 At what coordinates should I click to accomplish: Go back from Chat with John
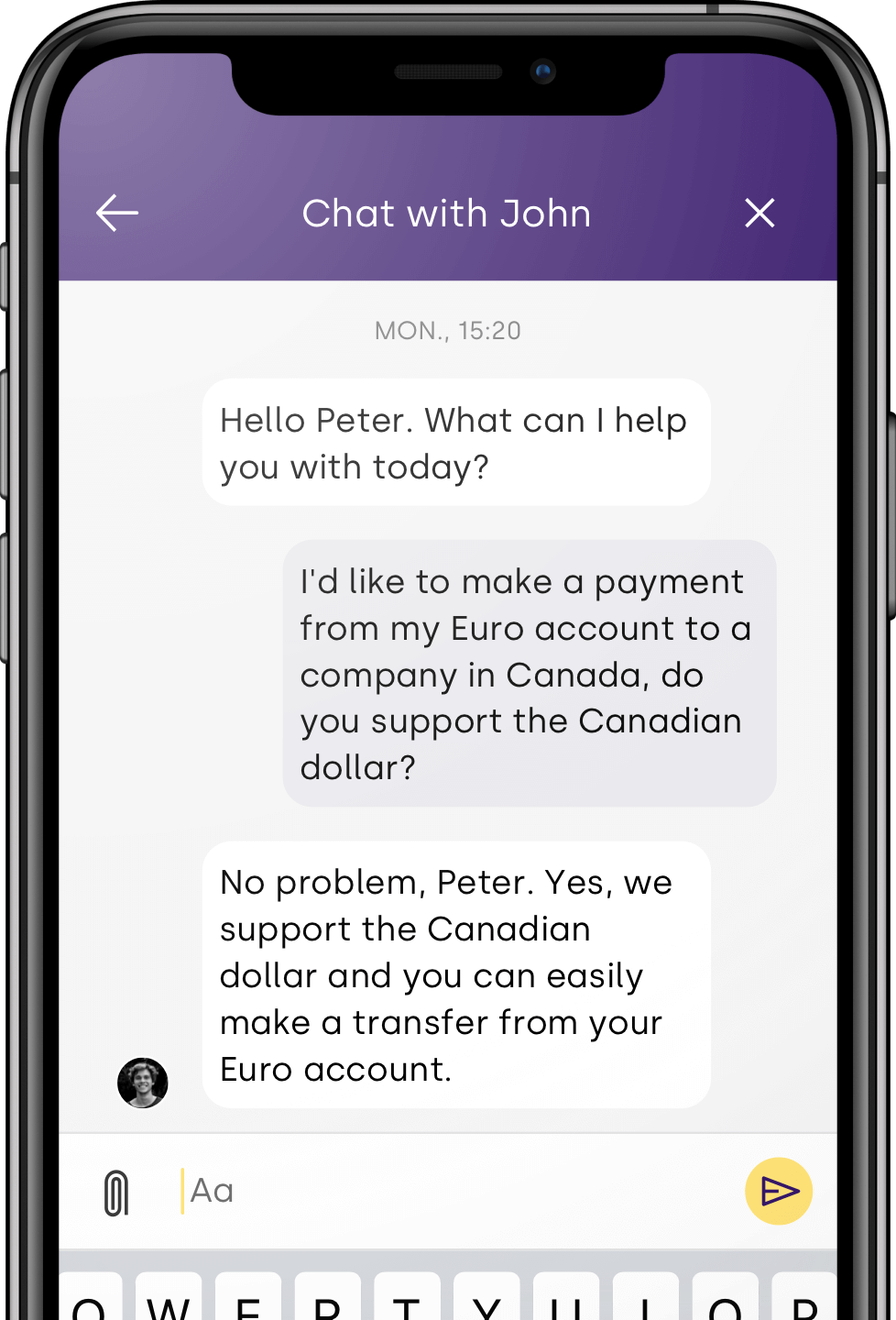click(117, 213)
